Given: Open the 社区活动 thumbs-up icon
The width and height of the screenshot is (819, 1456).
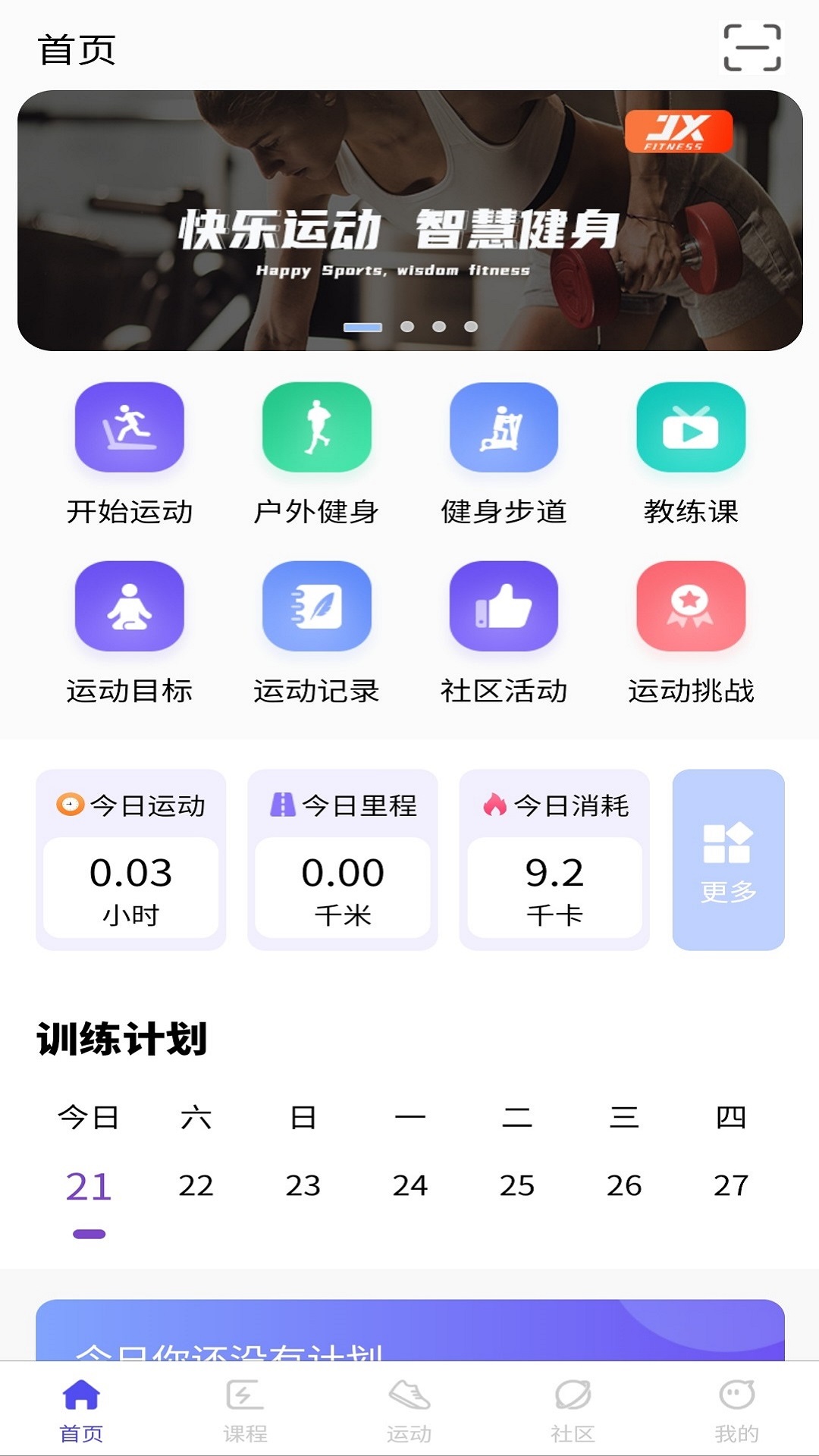Looking at the screenshot, I should [x=504, y=607].
